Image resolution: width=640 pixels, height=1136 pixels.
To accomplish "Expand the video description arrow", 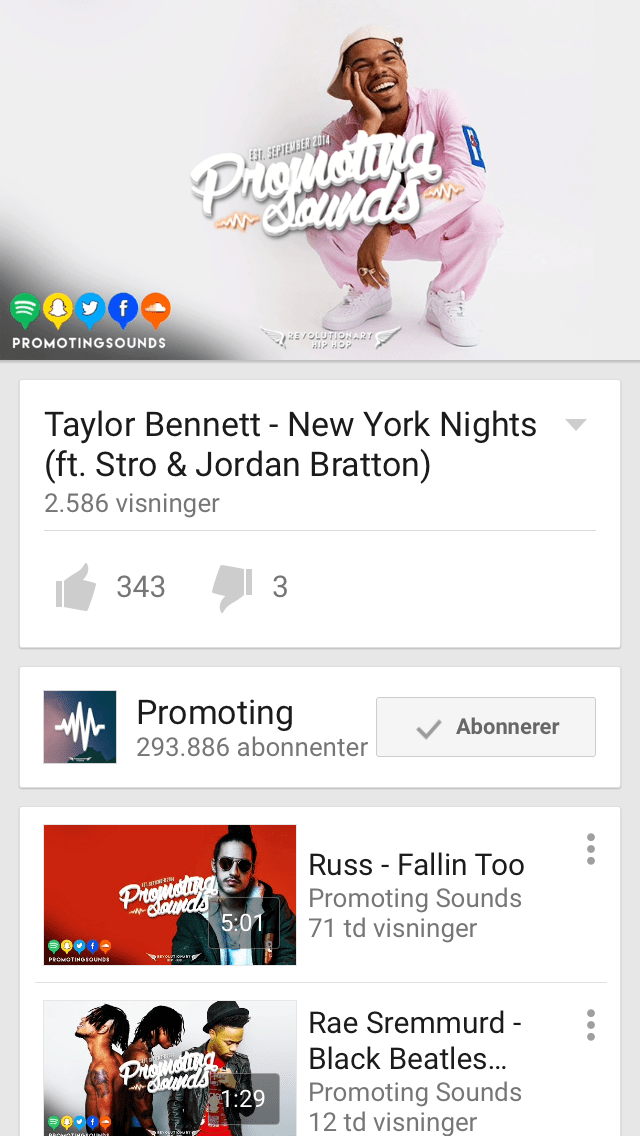I will pyautogui.click(x=575, y=425).
